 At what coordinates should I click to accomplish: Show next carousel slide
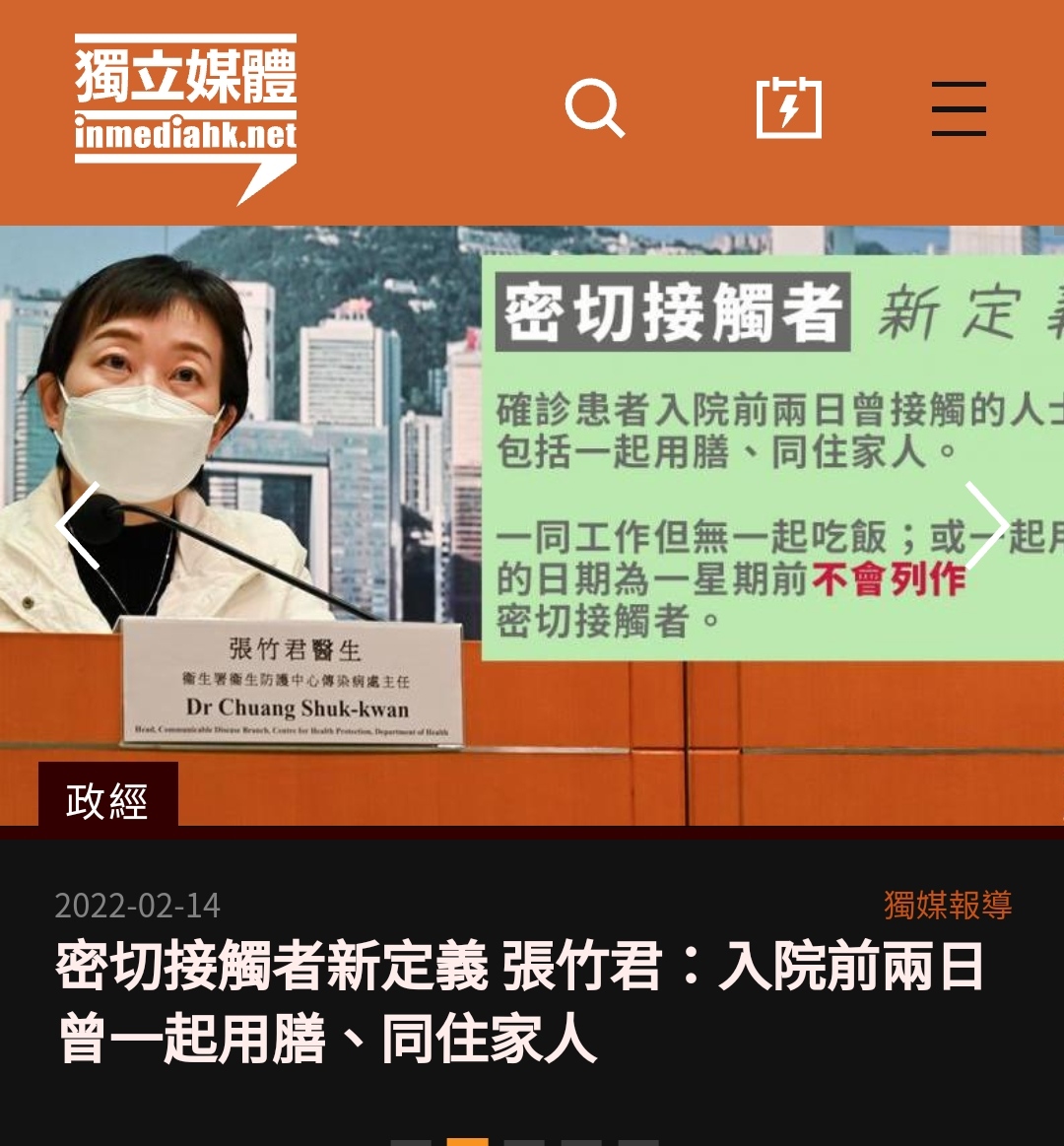point(985,525)
